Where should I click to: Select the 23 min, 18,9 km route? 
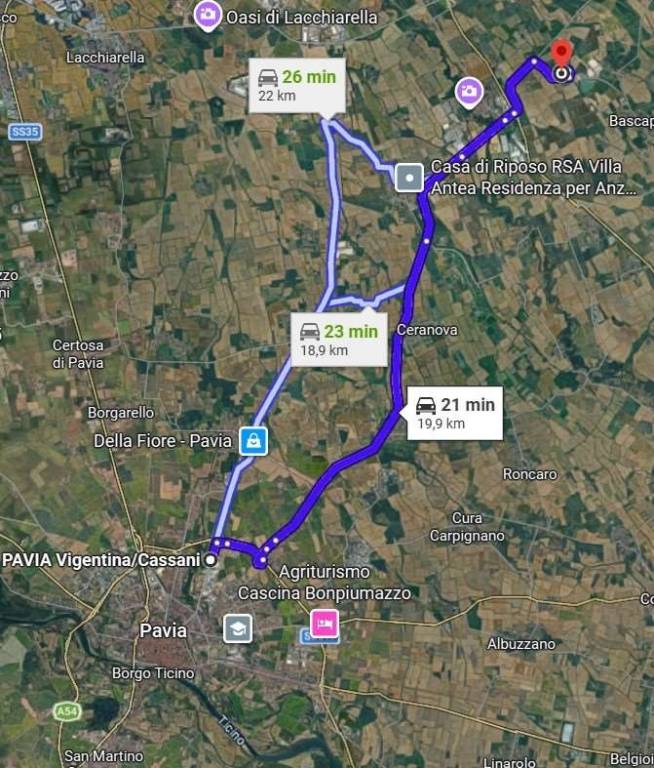coord(339,339)
